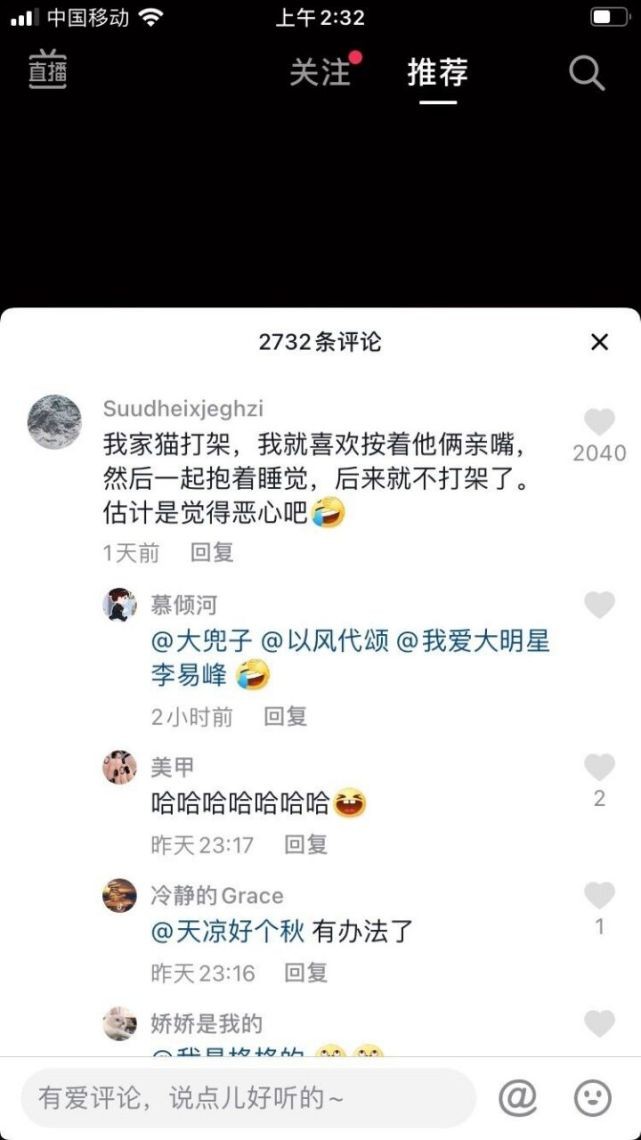Switch to the 推荐 tab
641x1140 pixels.
[437, 72]
